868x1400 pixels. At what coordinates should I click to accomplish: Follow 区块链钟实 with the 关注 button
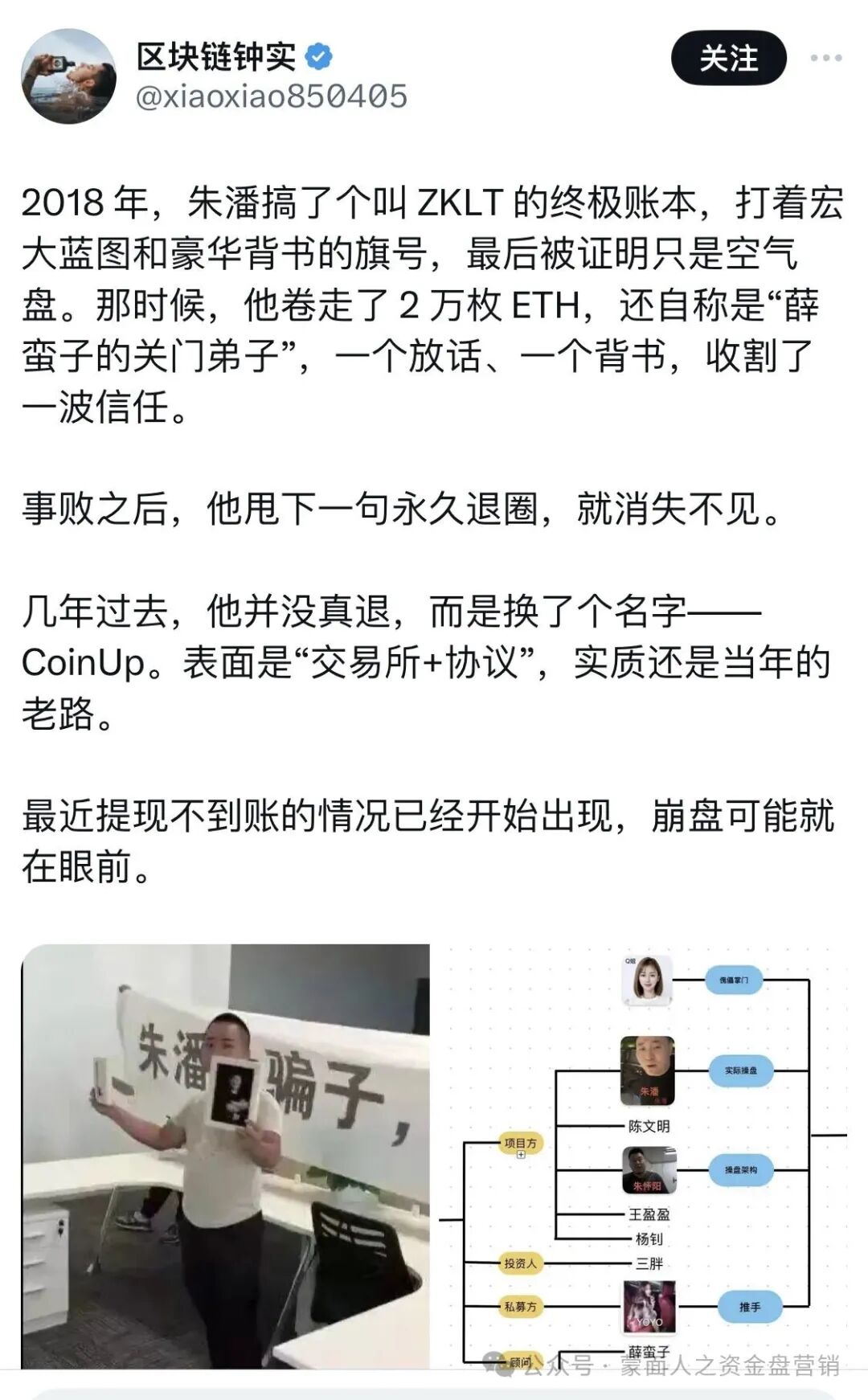click(728, 59)
